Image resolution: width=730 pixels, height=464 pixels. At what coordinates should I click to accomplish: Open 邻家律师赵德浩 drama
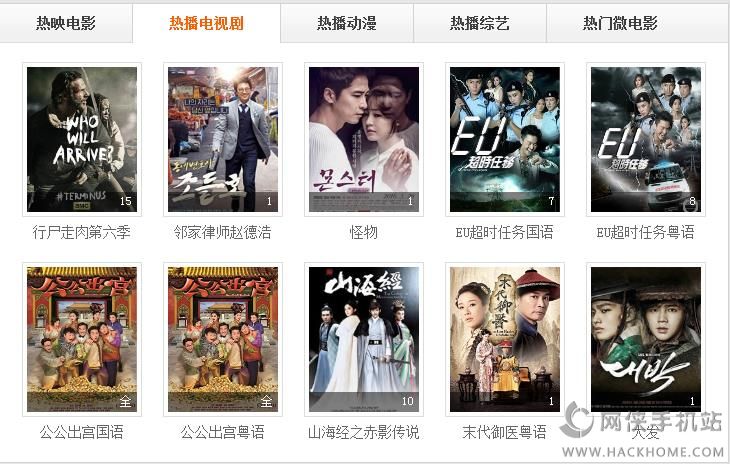pyautogui.click(x=223, y=139)
